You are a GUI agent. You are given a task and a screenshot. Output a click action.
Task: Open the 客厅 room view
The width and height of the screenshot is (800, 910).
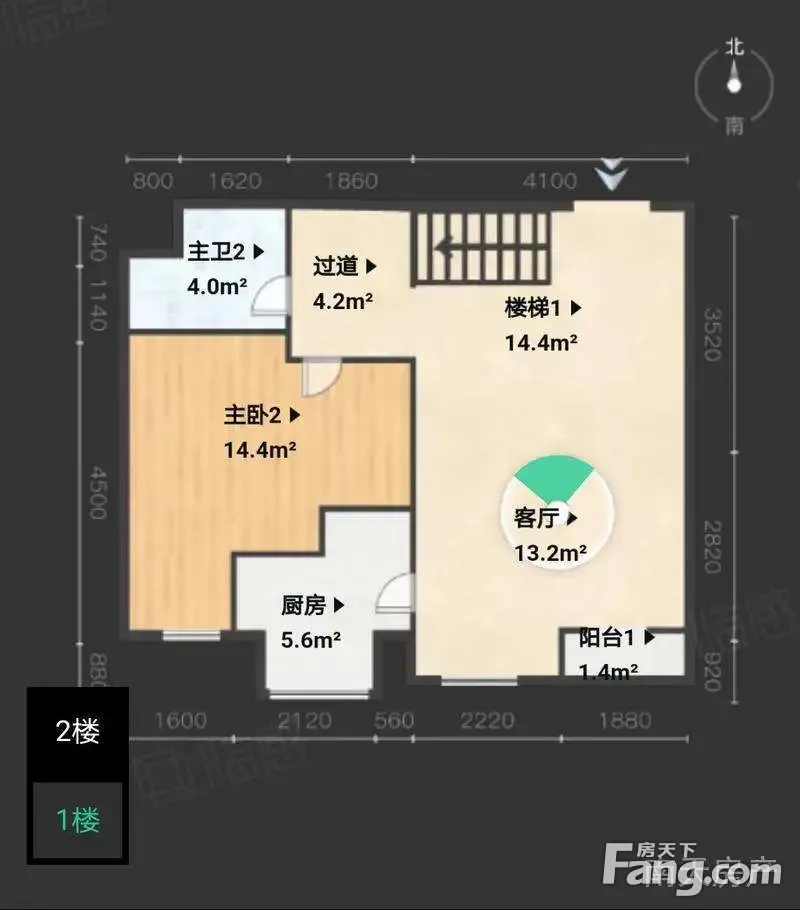546,518
